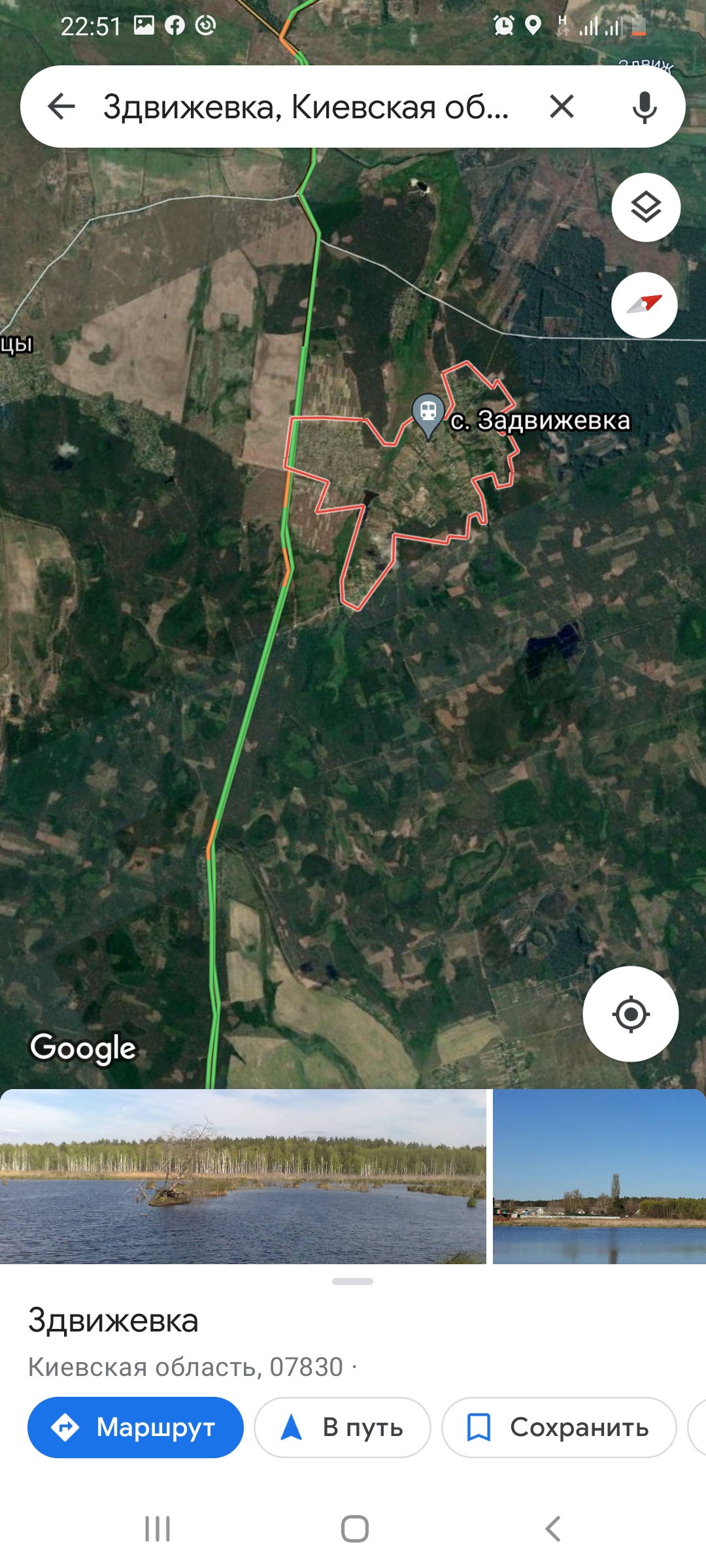
Task: Save place with Сохранить
Action: [x=559, y=1428]
